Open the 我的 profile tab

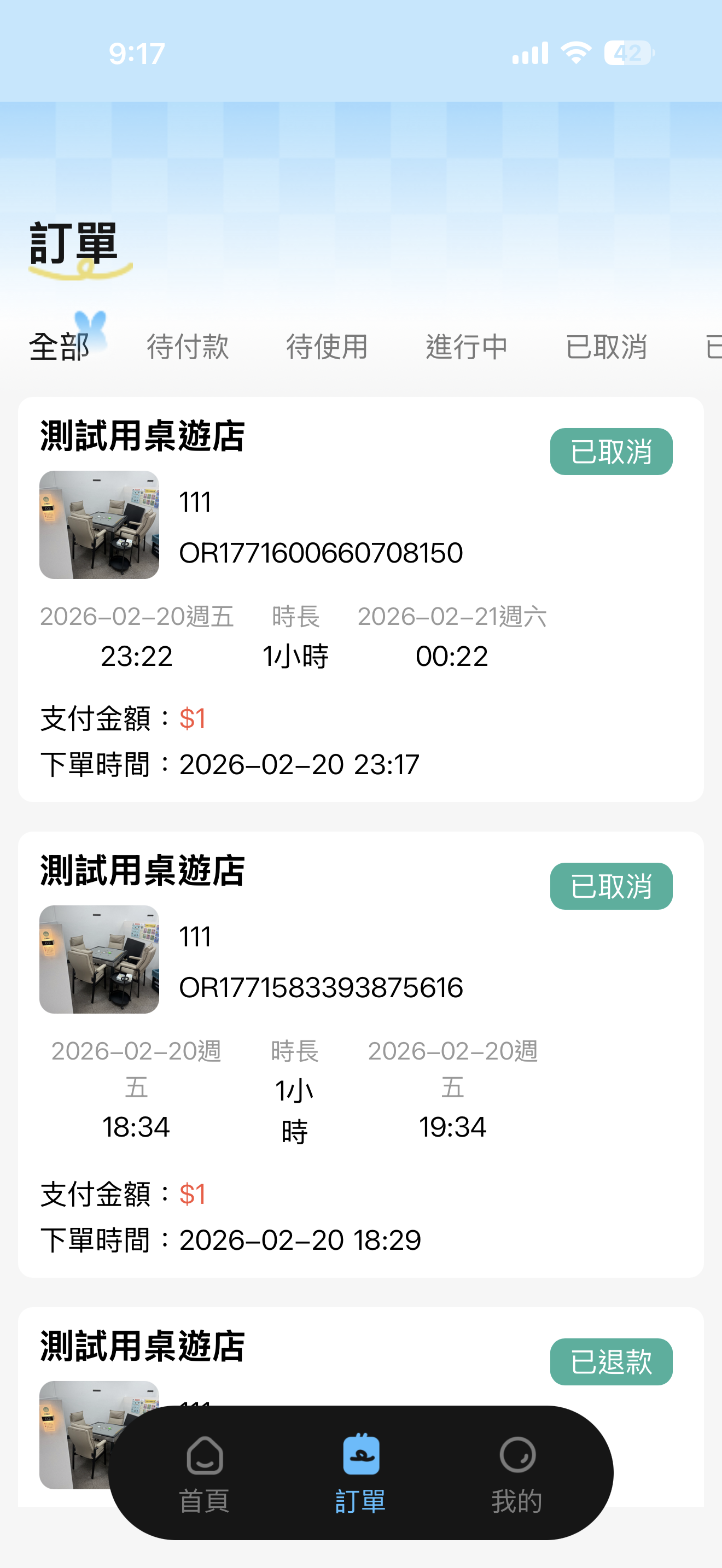(x=517, y=1473)
